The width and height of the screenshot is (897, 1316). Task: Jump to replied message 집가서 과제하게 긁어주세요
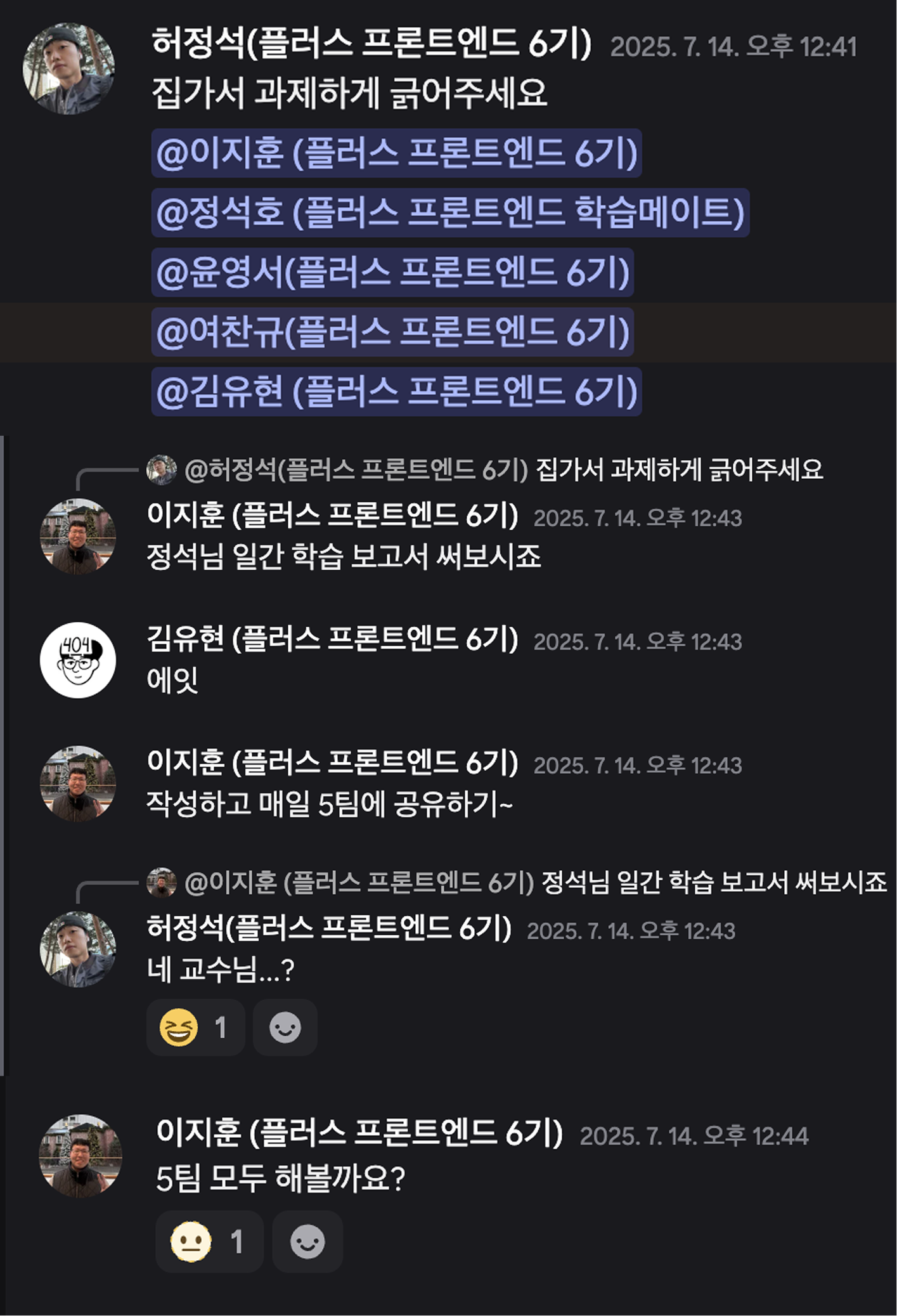coord(678,470)
